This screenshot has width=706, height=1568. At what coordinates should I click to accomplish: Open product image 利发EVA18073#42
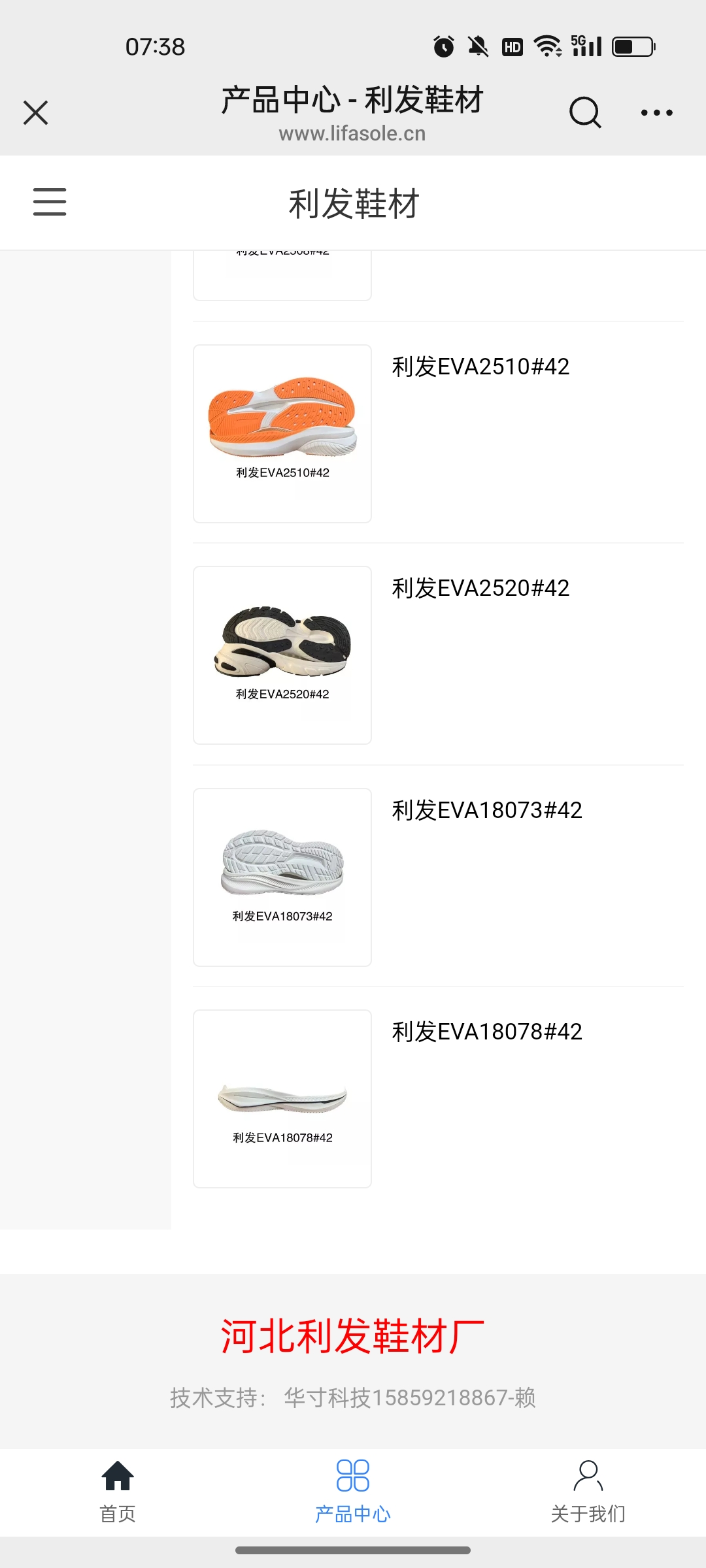[282, 877]
